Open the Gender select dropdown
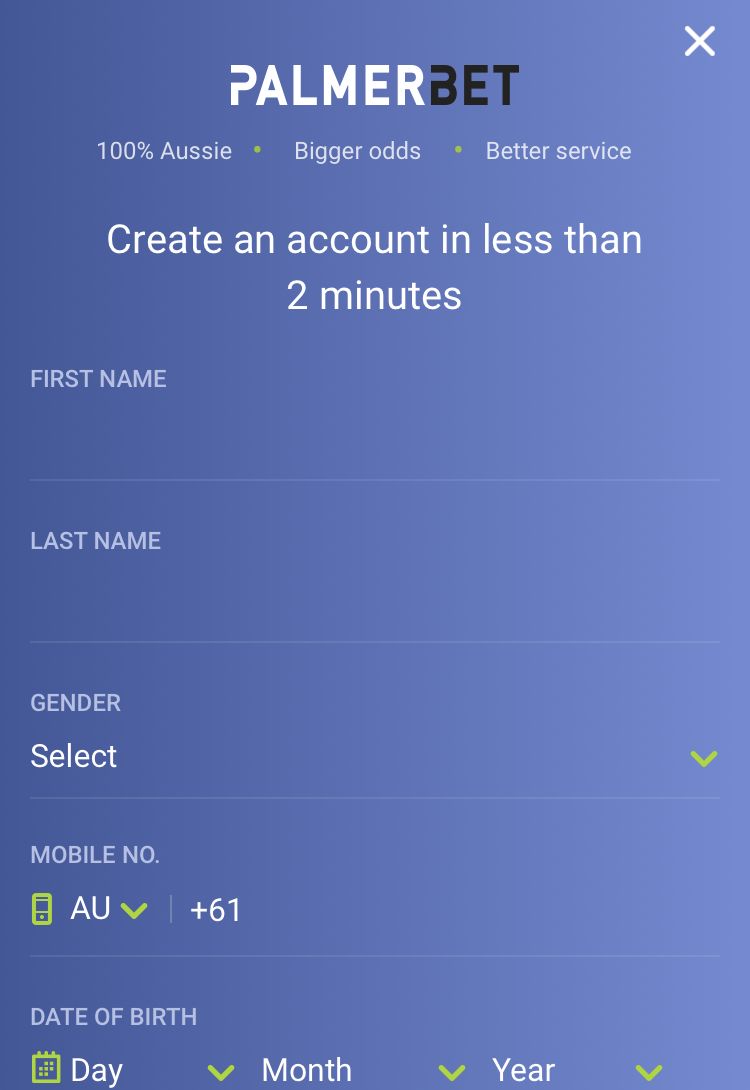Image resolution: width=750 pixels, height=1090 pixels. [x=374, y=757]
